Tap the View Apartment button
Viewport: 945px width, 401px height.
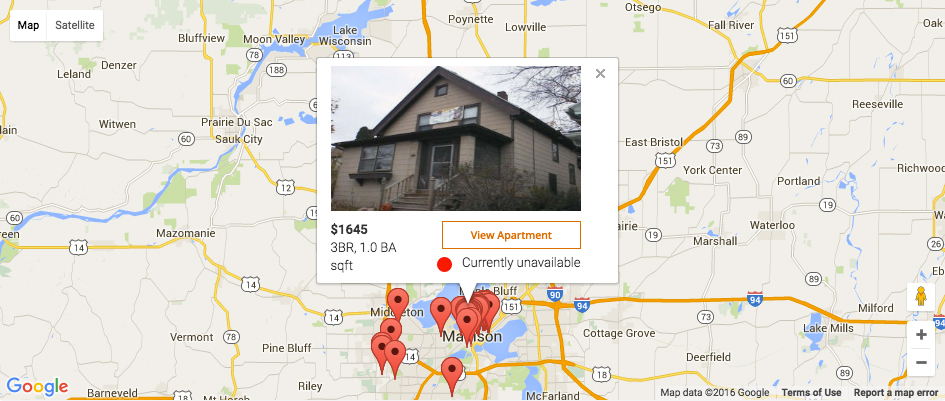[x=511, y=235]
